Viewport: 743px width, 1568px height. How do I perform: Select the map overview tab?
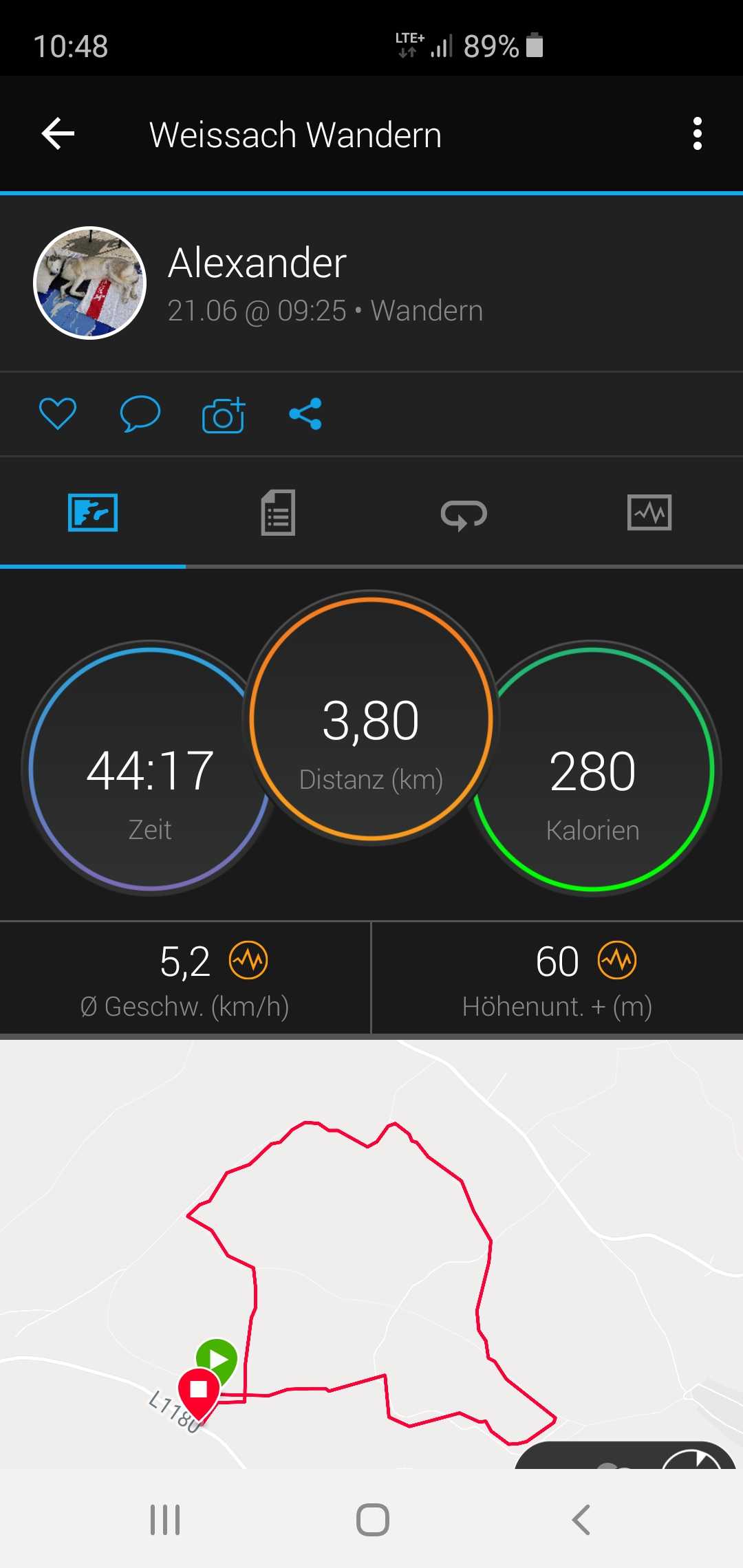point(93,512)
